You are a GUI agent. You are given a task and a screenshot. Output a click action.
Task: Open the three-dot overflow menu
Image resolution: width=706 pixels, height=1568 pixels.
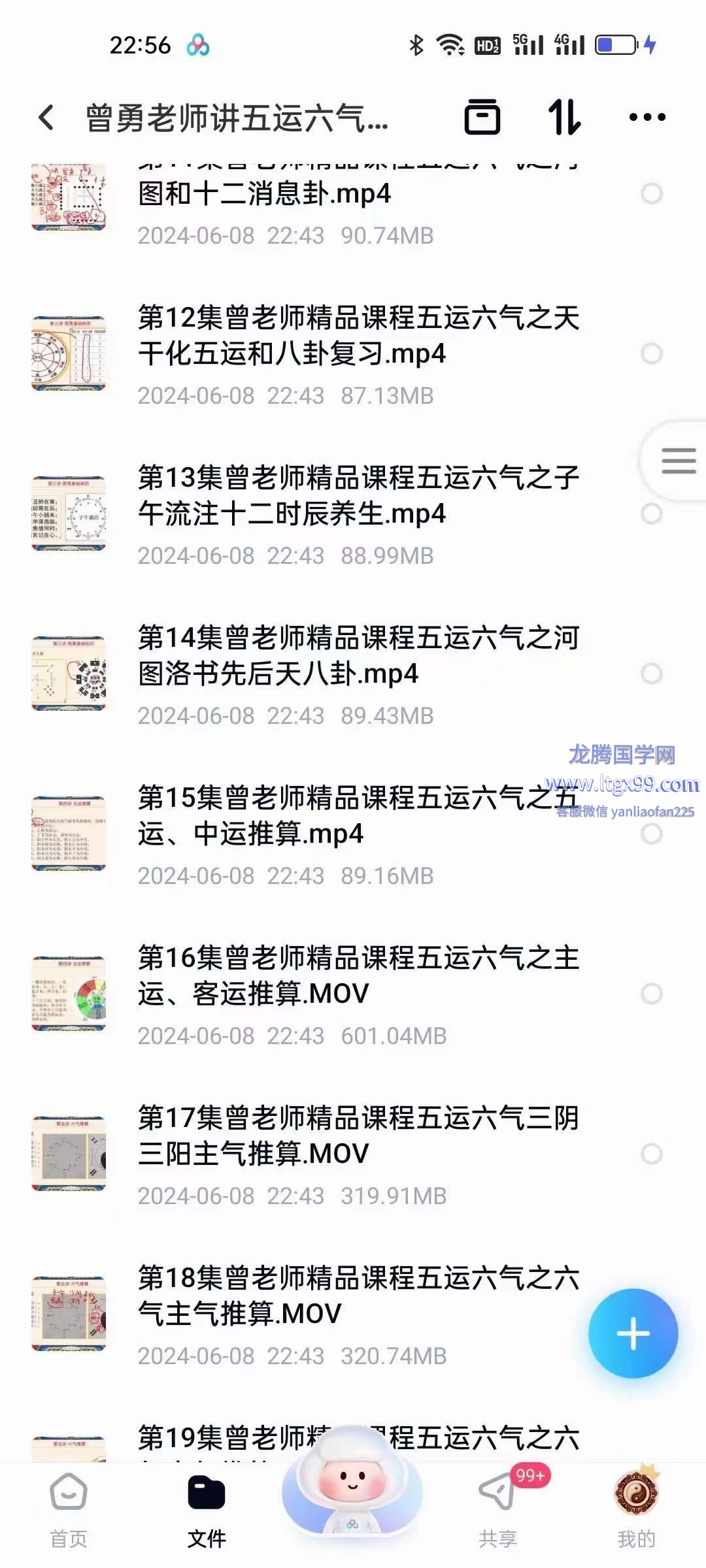(x=647, y=118)
